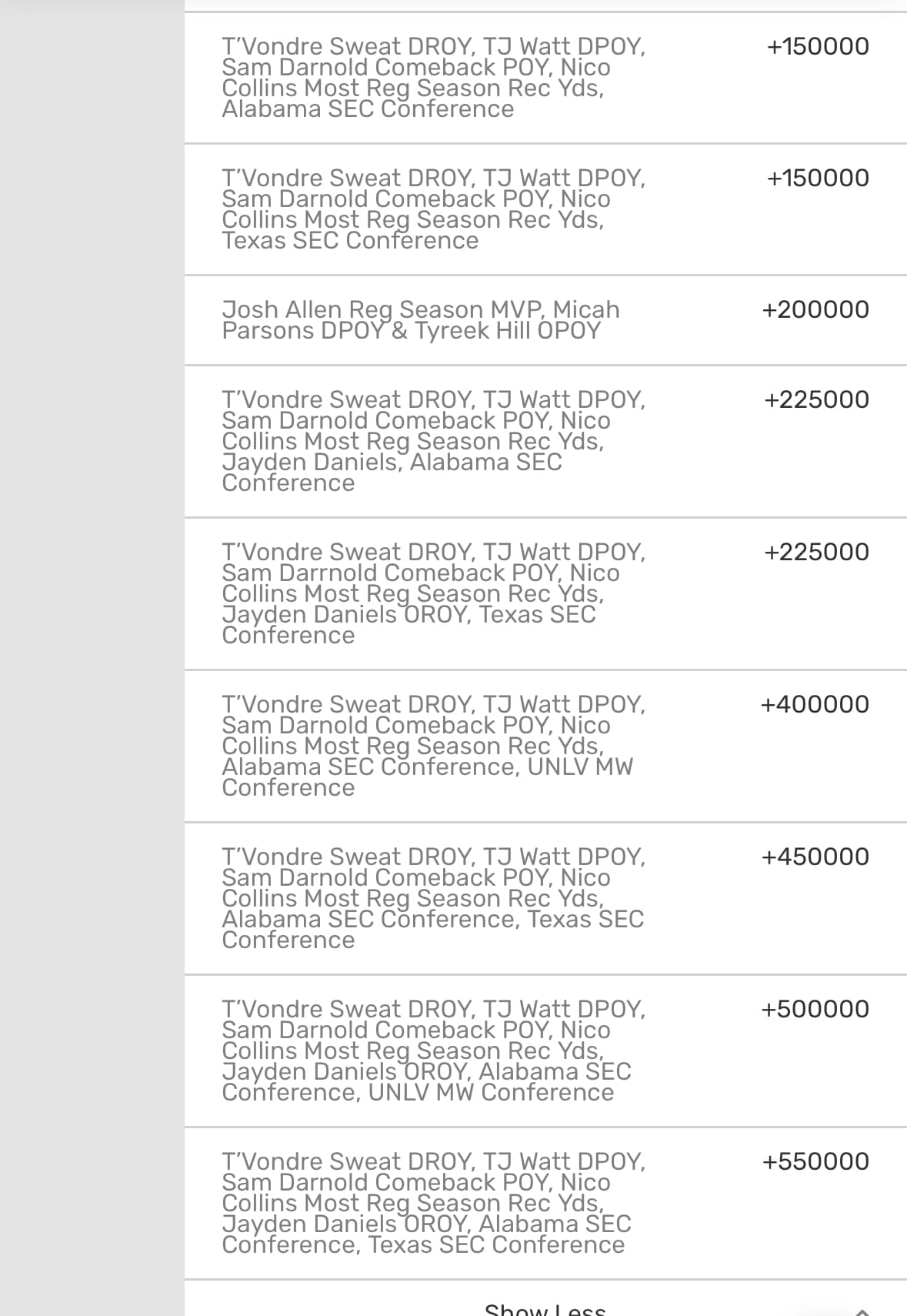Choose the +450000 Alabama SEC, Texas SEC bet
The image size is (907, 1316).
(x=815, y=857)
